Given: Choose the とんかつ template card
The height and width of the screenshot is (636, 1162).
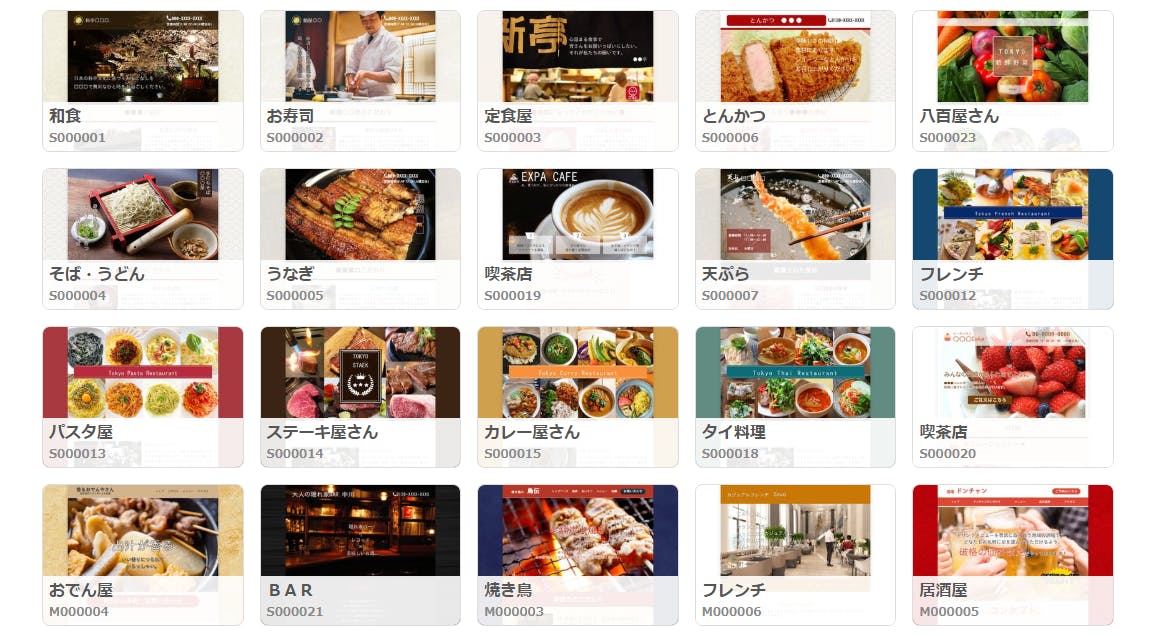Looking at the screenshot, I should pos(795,80).
